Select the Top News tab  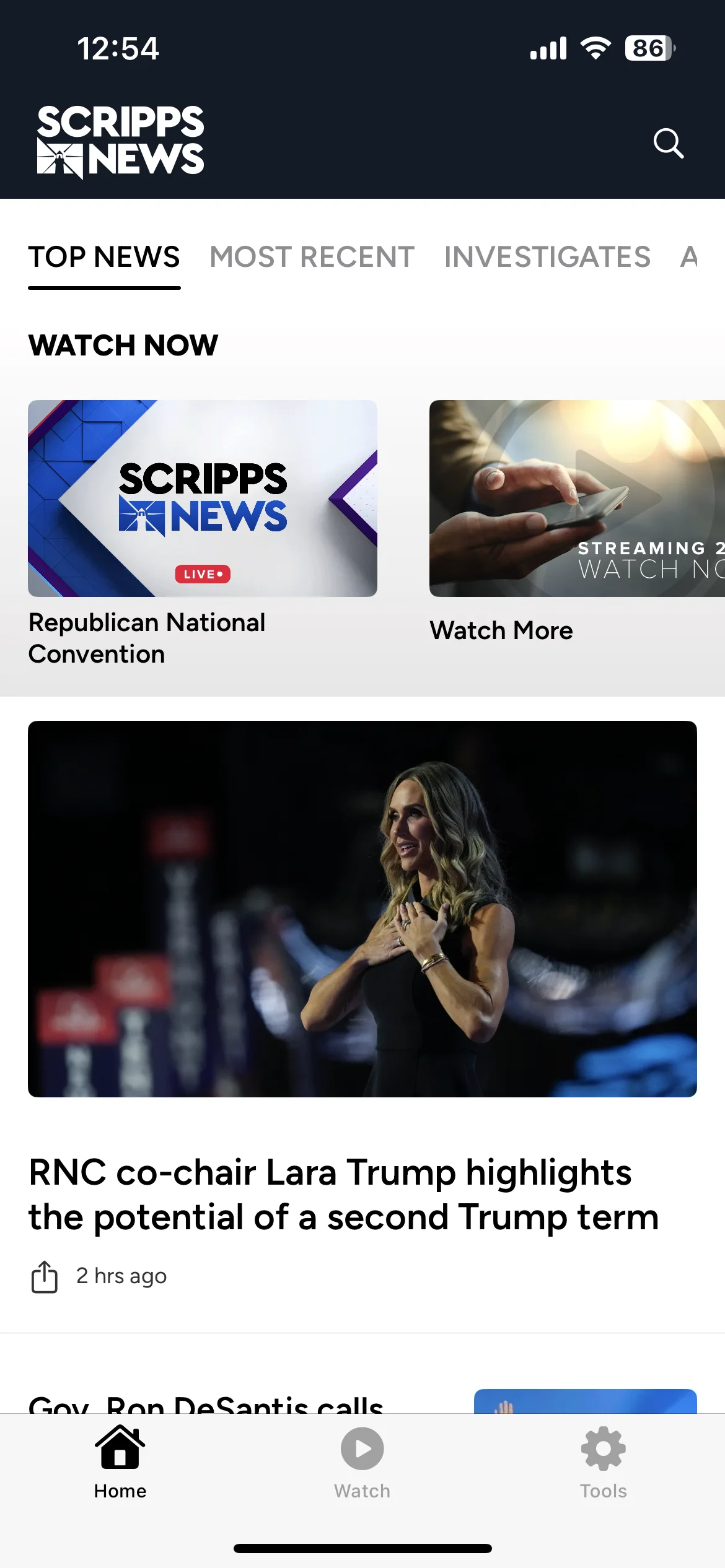[104, 257]
